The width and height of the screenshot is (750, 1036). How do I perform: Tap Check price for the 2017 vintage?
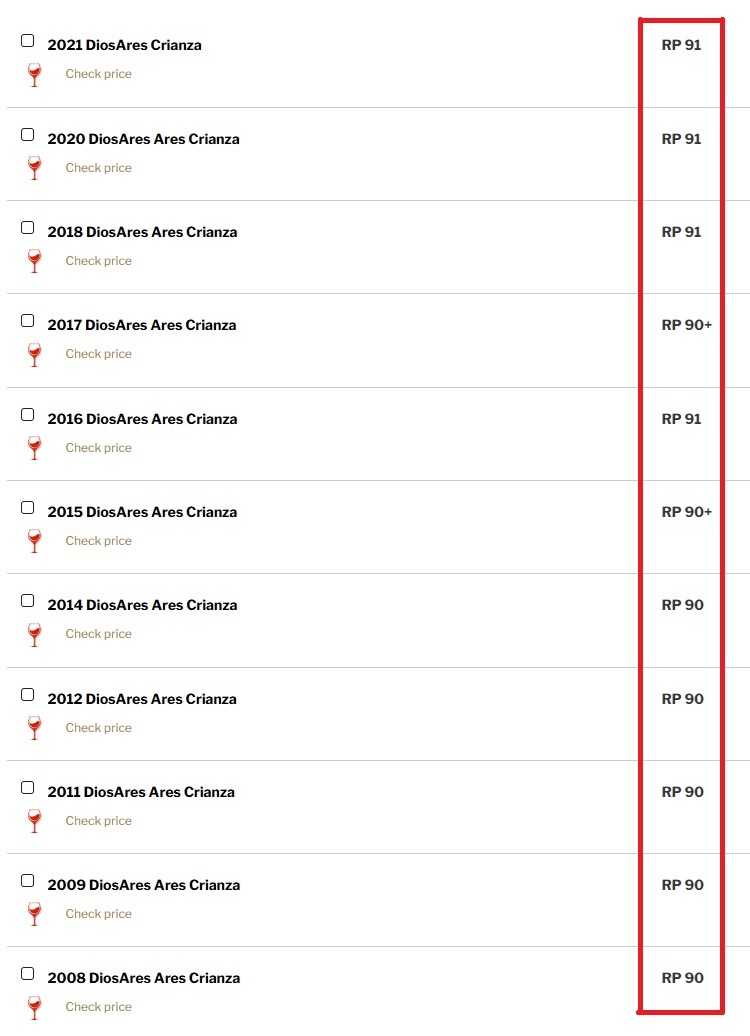pyautogui.click(x=98, y=354)
